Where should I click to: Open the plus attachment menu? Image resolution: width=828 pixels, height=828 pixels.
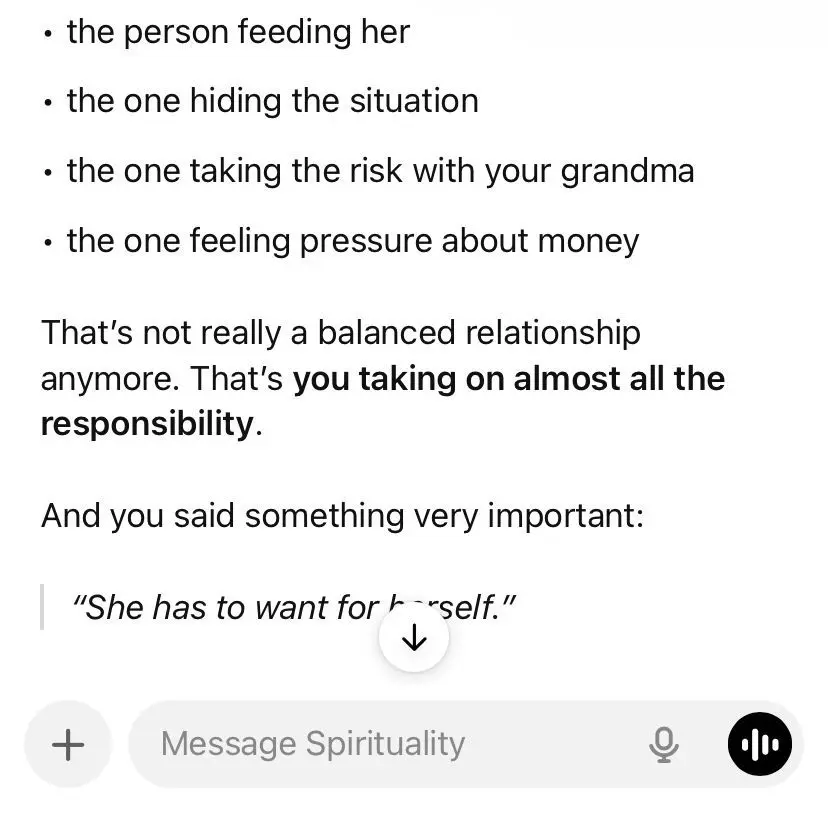tap(68, 744)
